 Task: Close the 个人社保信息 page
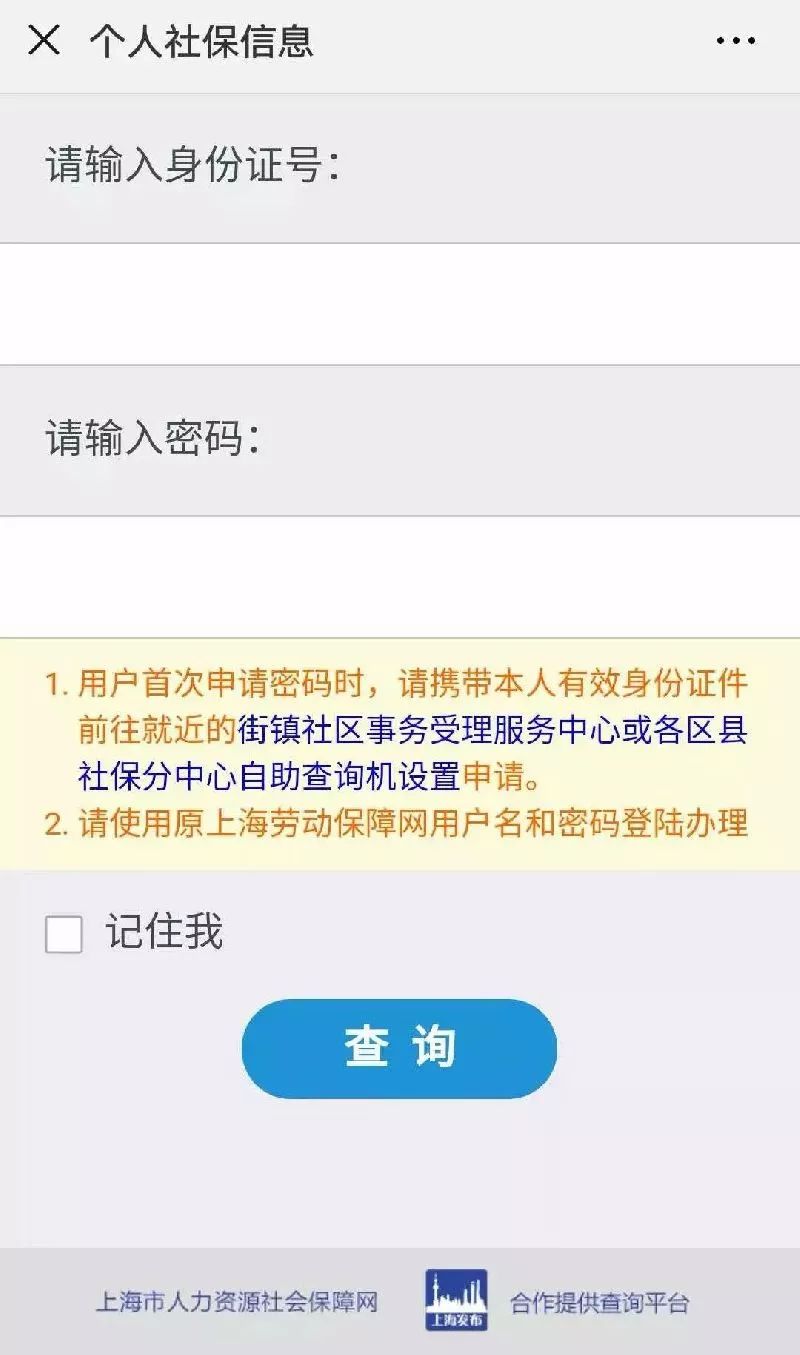[44, 41]
